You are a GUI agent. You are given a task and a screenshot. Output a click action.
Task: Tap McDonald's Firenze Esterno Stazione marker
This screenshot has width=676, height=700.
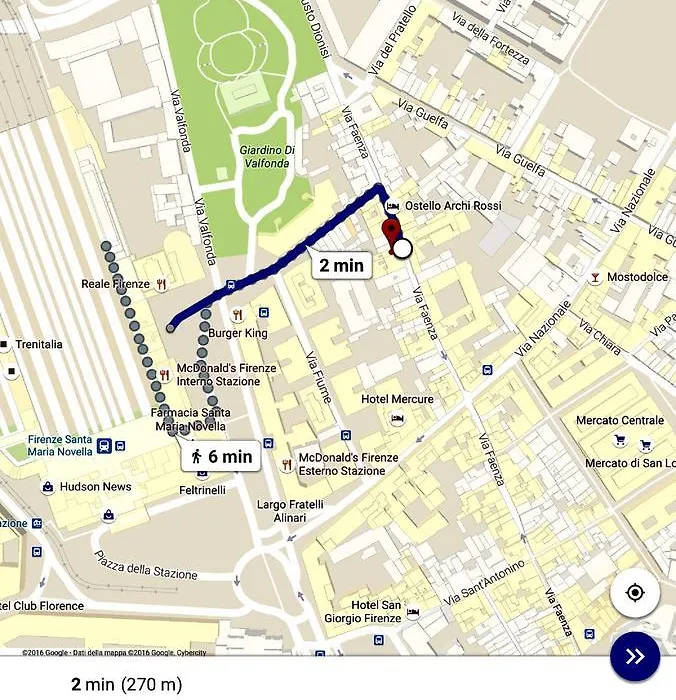(x=287, y=464)
